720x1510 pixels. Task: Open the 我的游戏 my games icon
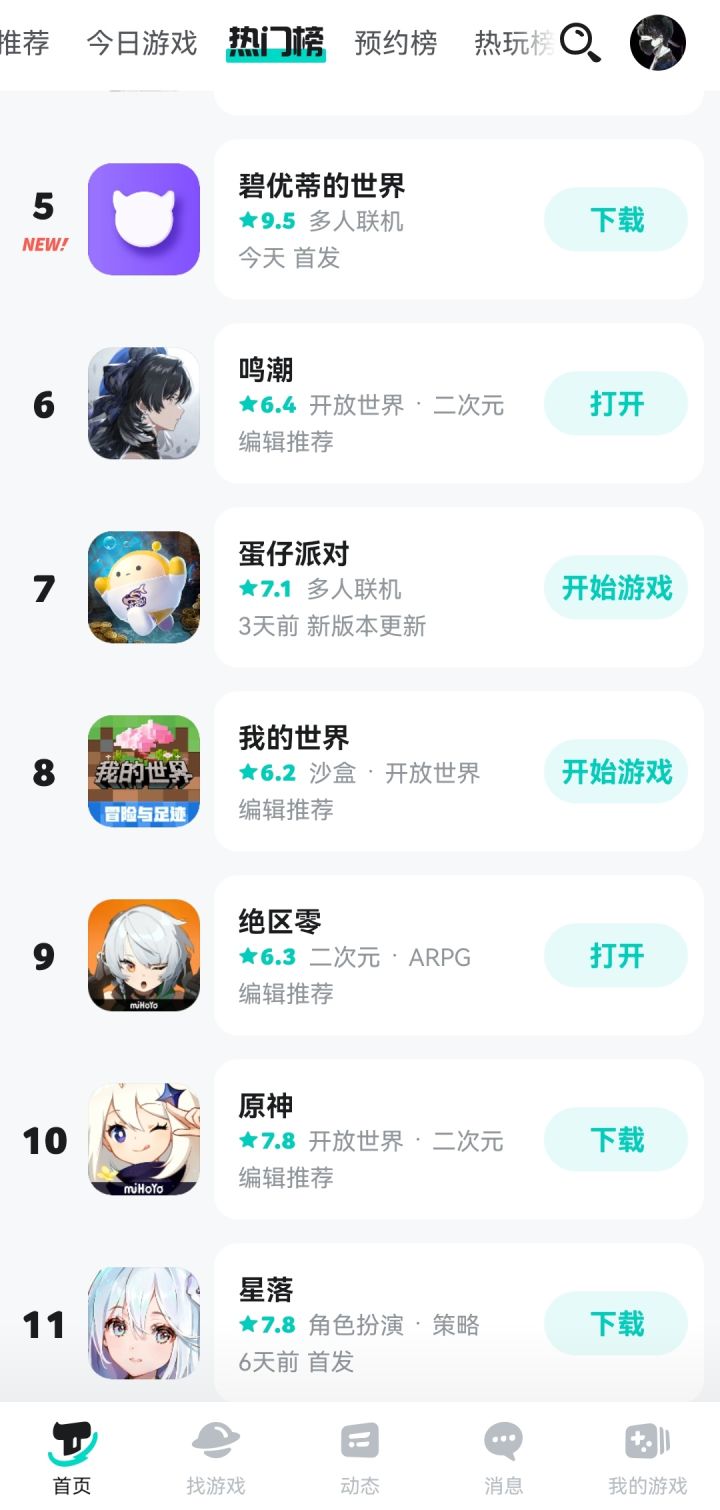pos(647,1455)
